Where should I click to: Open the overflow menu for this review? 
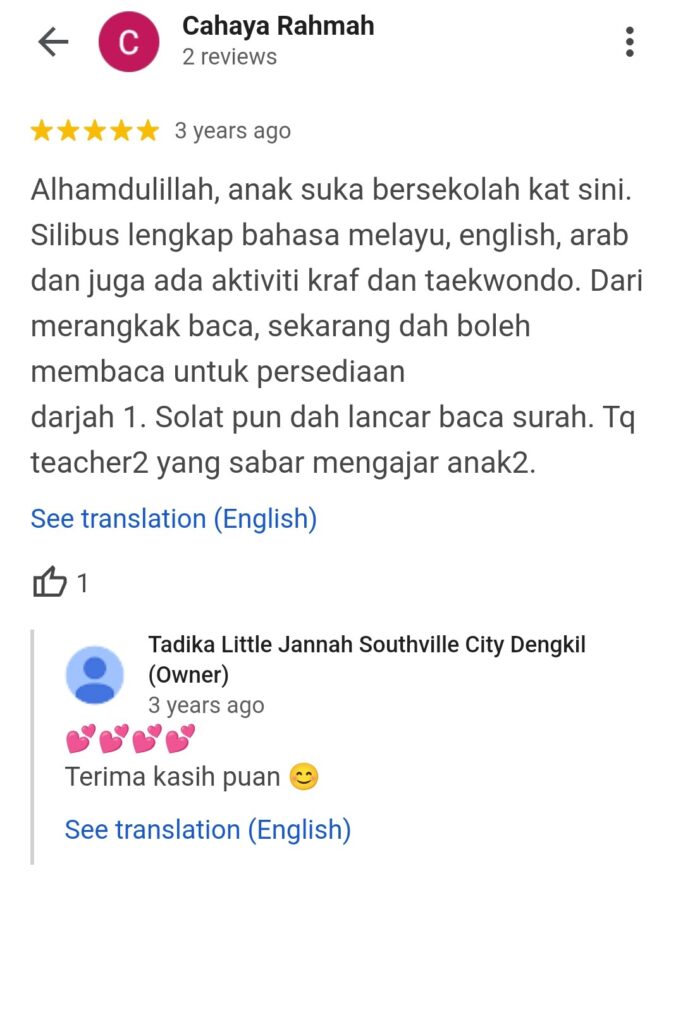click(x=629, y=42)
